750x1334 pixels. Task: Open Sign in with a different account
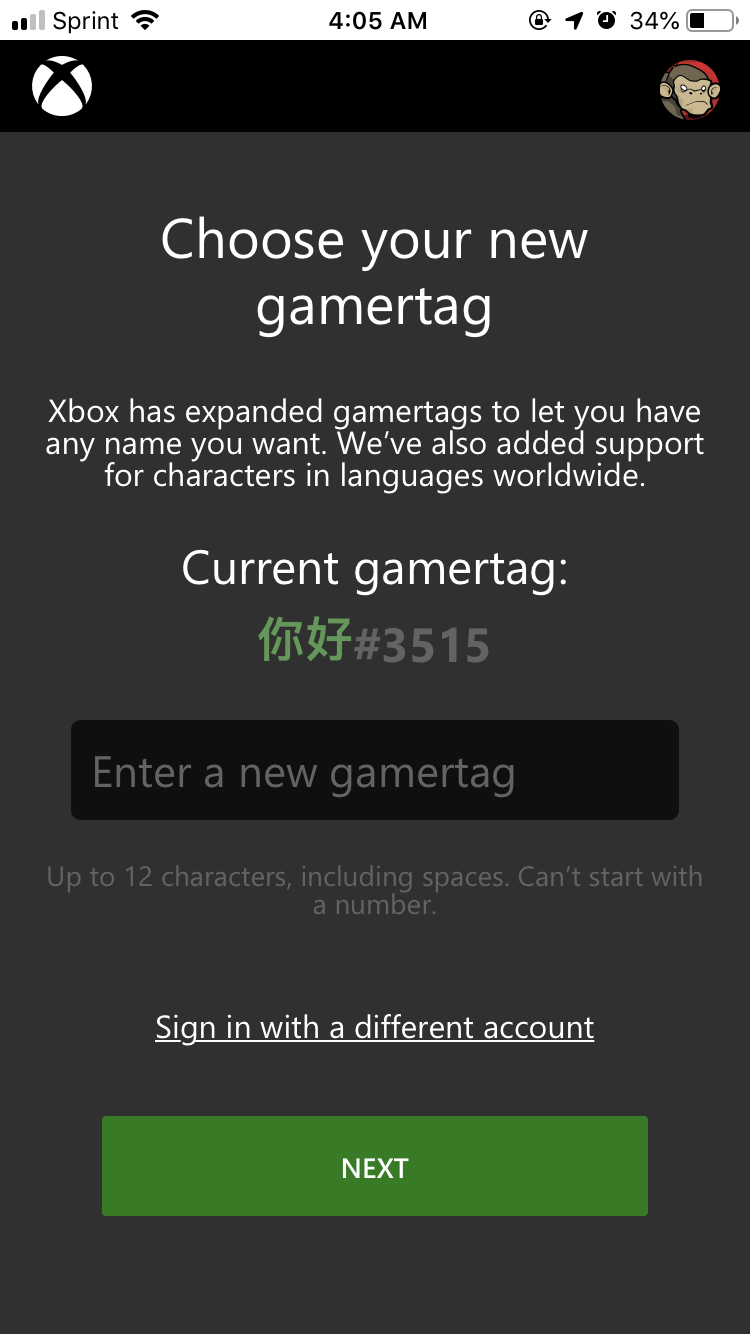[x=375, y=1027]
